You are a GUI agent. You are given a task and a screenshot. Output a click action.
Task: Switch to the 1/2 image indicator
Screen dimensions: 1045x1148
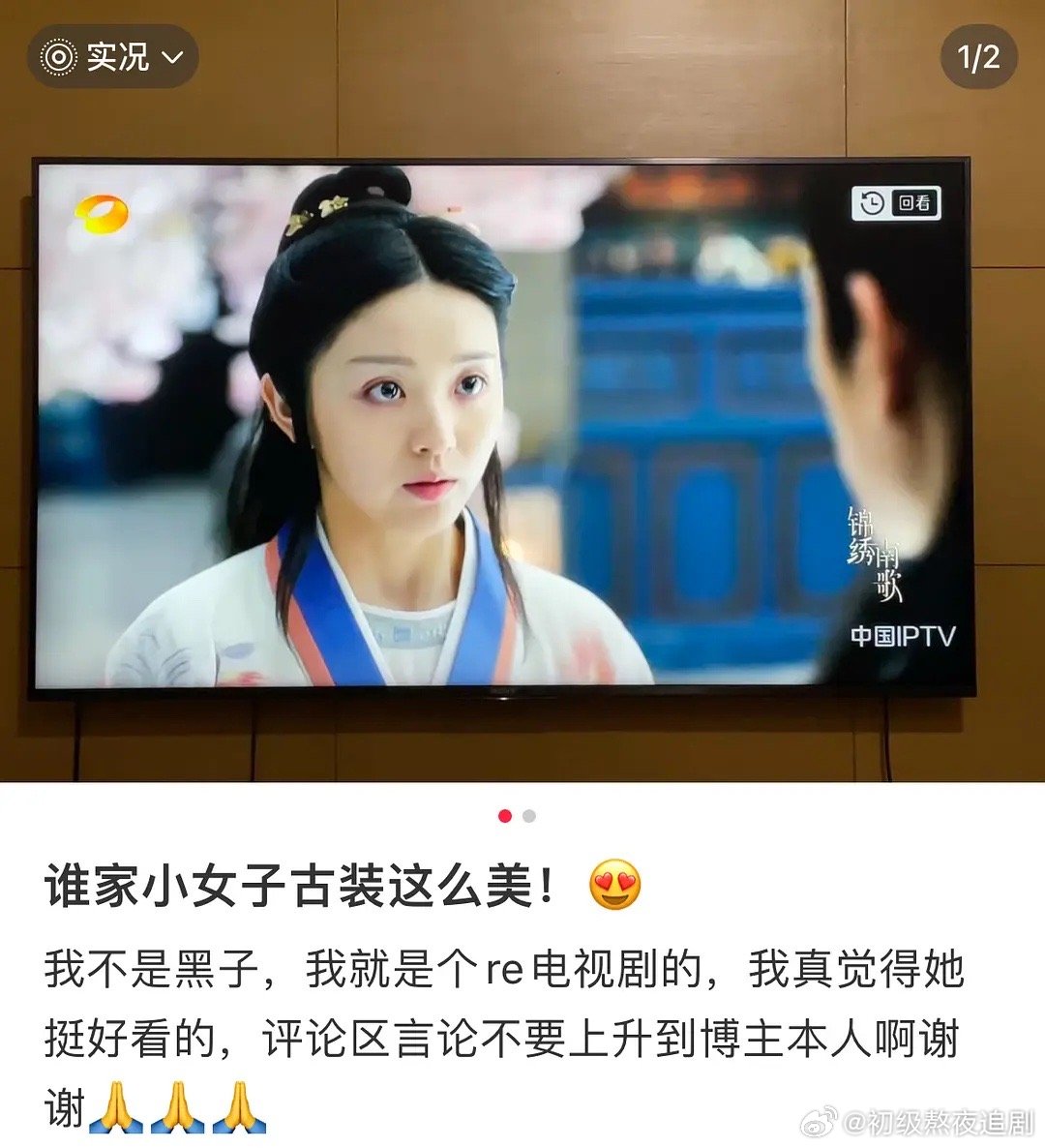[980, 57]
